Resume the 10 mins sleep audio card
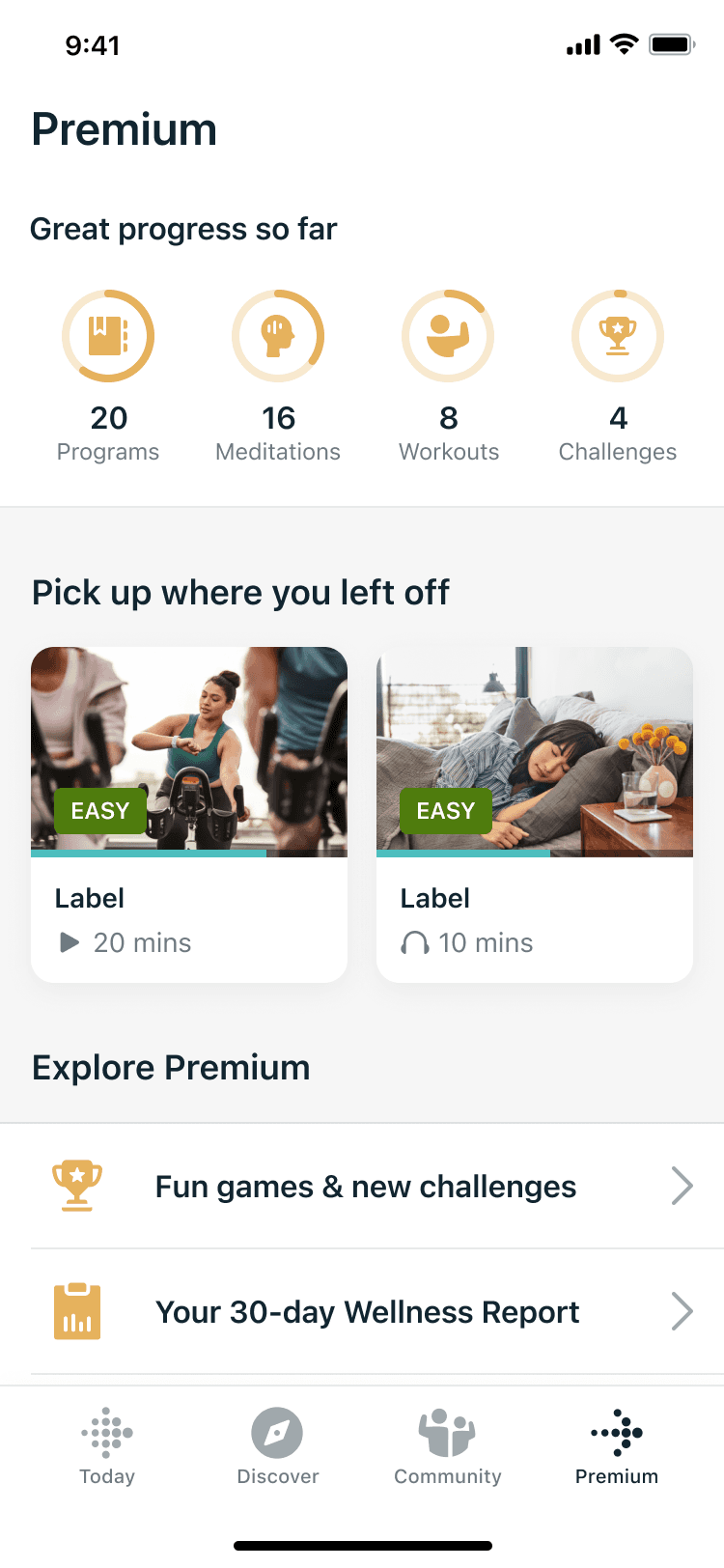This screenshot has height=1568, width=724. (535, 814)
